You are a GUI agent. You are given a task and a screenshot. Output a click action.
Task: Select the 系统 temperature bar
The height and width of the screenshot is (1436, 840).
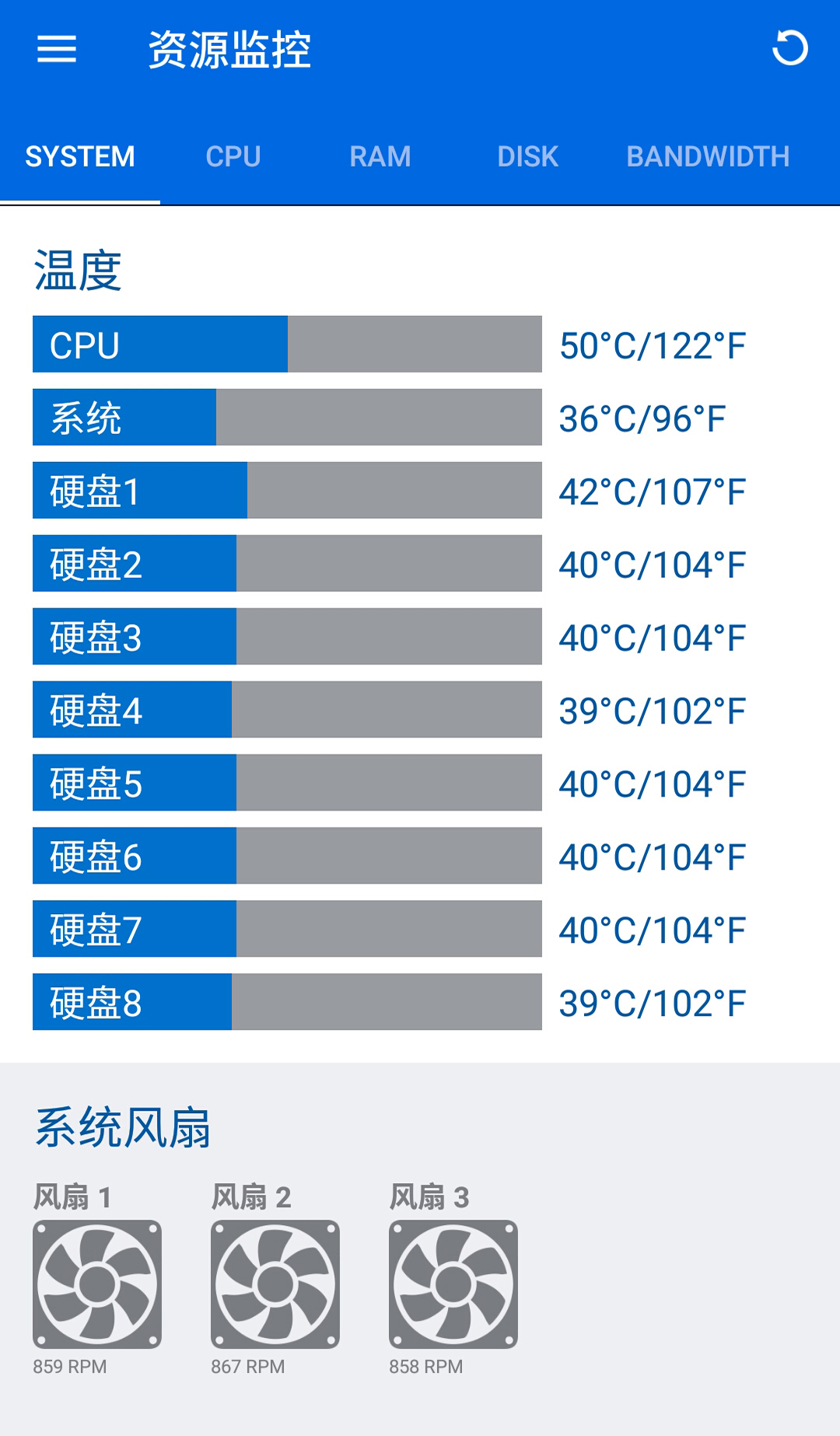pos(285,418)
